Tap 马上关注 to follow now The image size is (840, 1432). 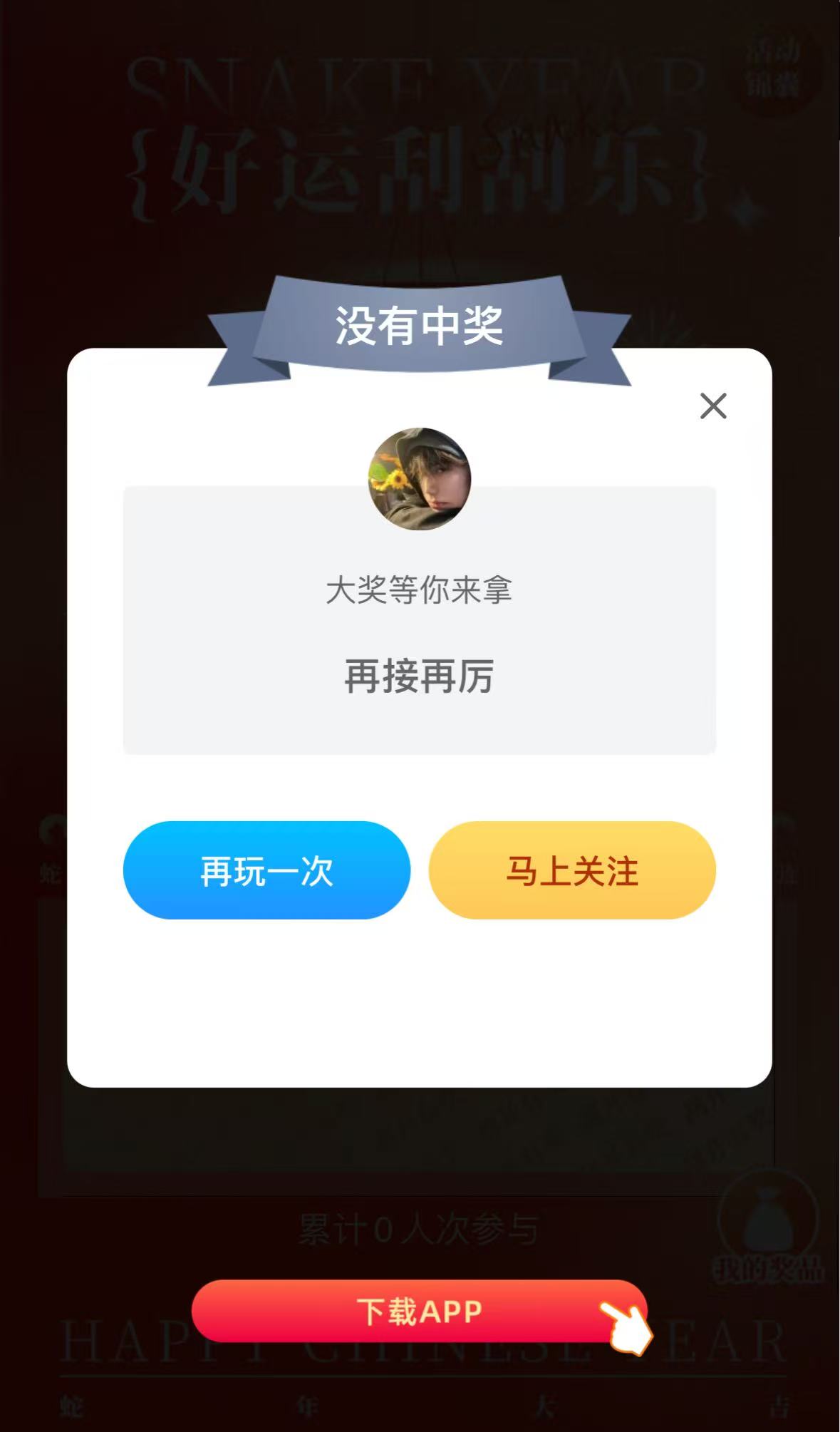(572, 870)
